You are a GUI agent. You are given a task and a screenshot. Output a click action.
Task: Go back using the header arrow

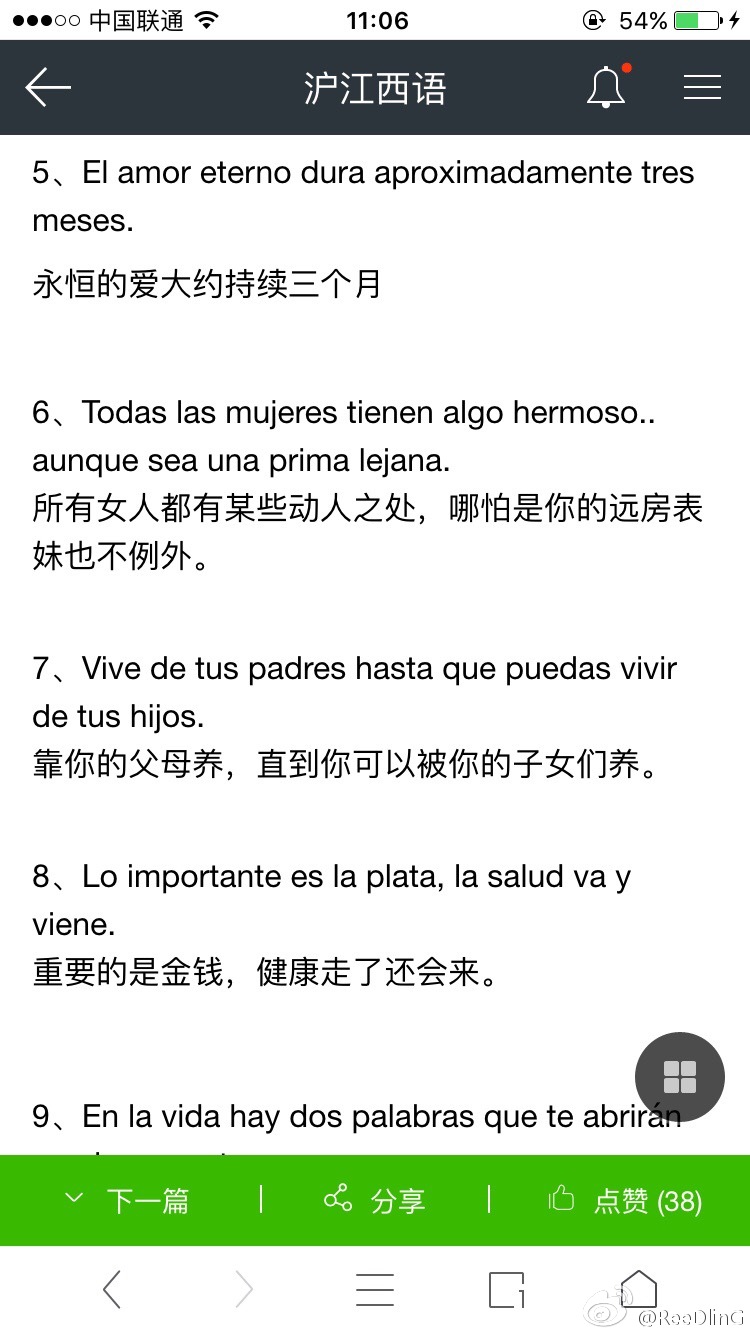pos(48,88)
